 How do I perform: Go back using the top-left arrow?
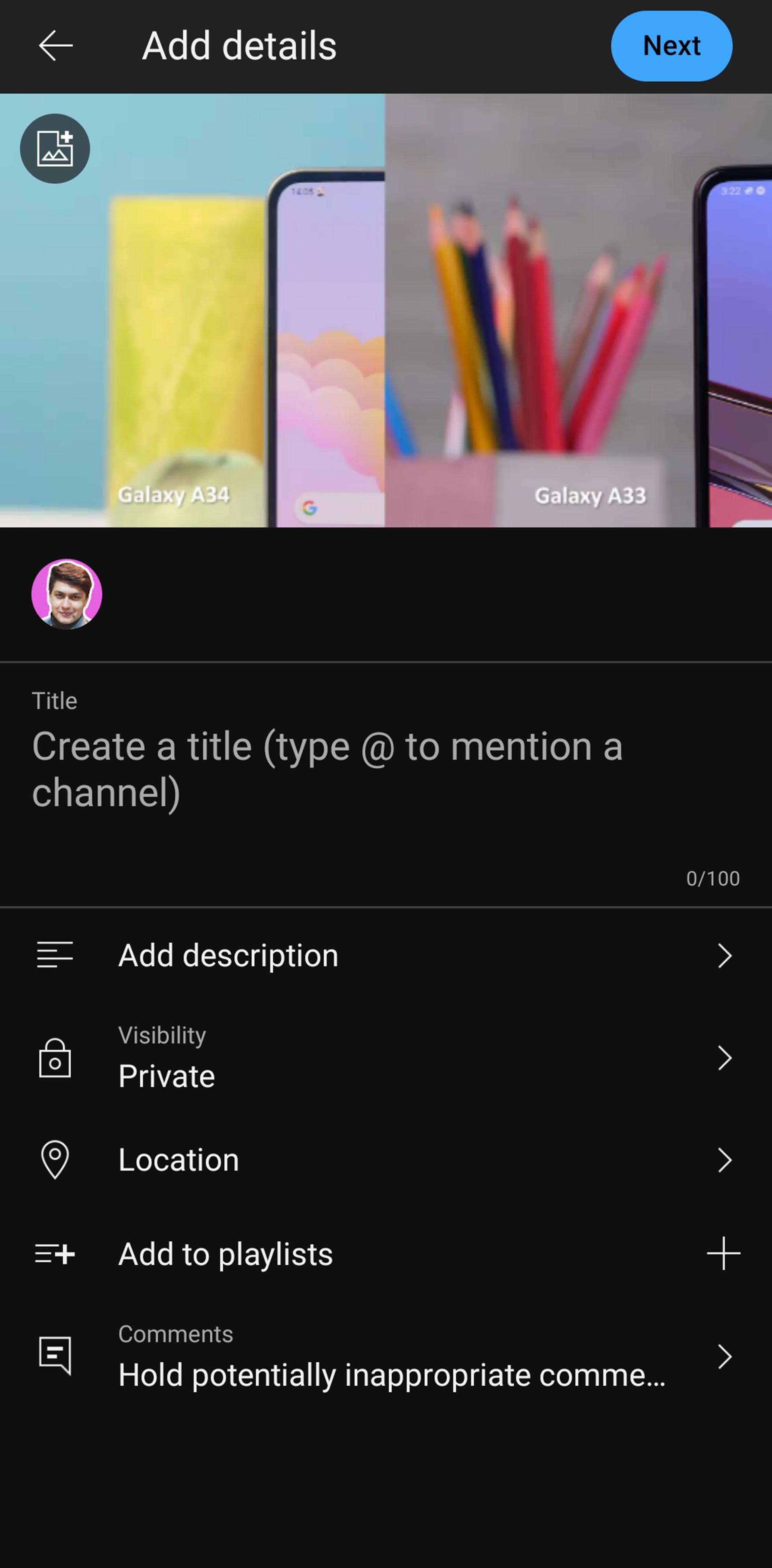[x=55, y=46]
